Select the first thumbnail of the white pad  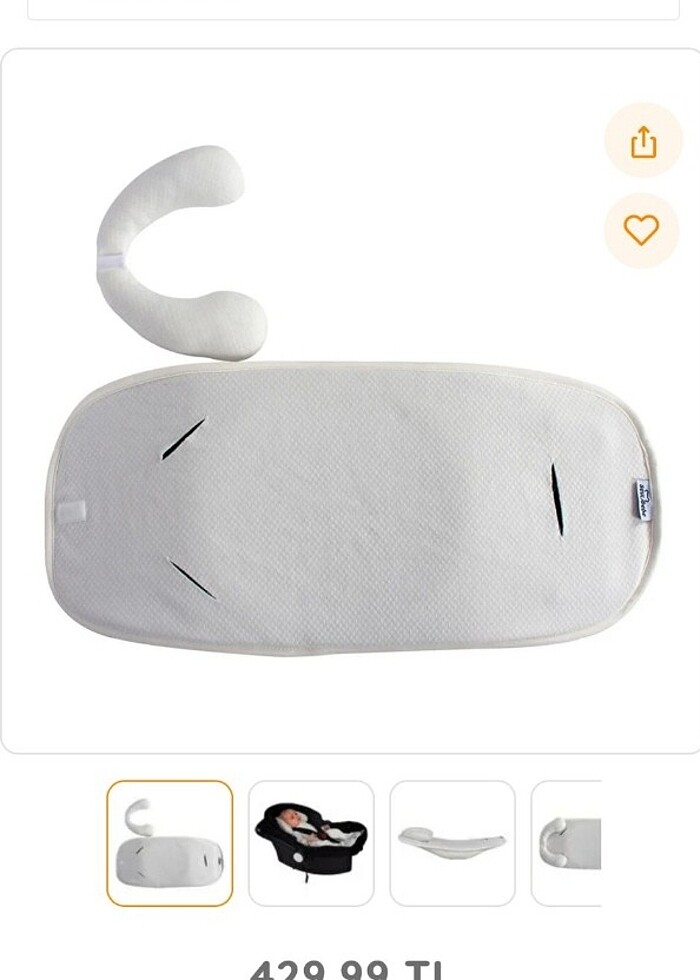point(170,843)
